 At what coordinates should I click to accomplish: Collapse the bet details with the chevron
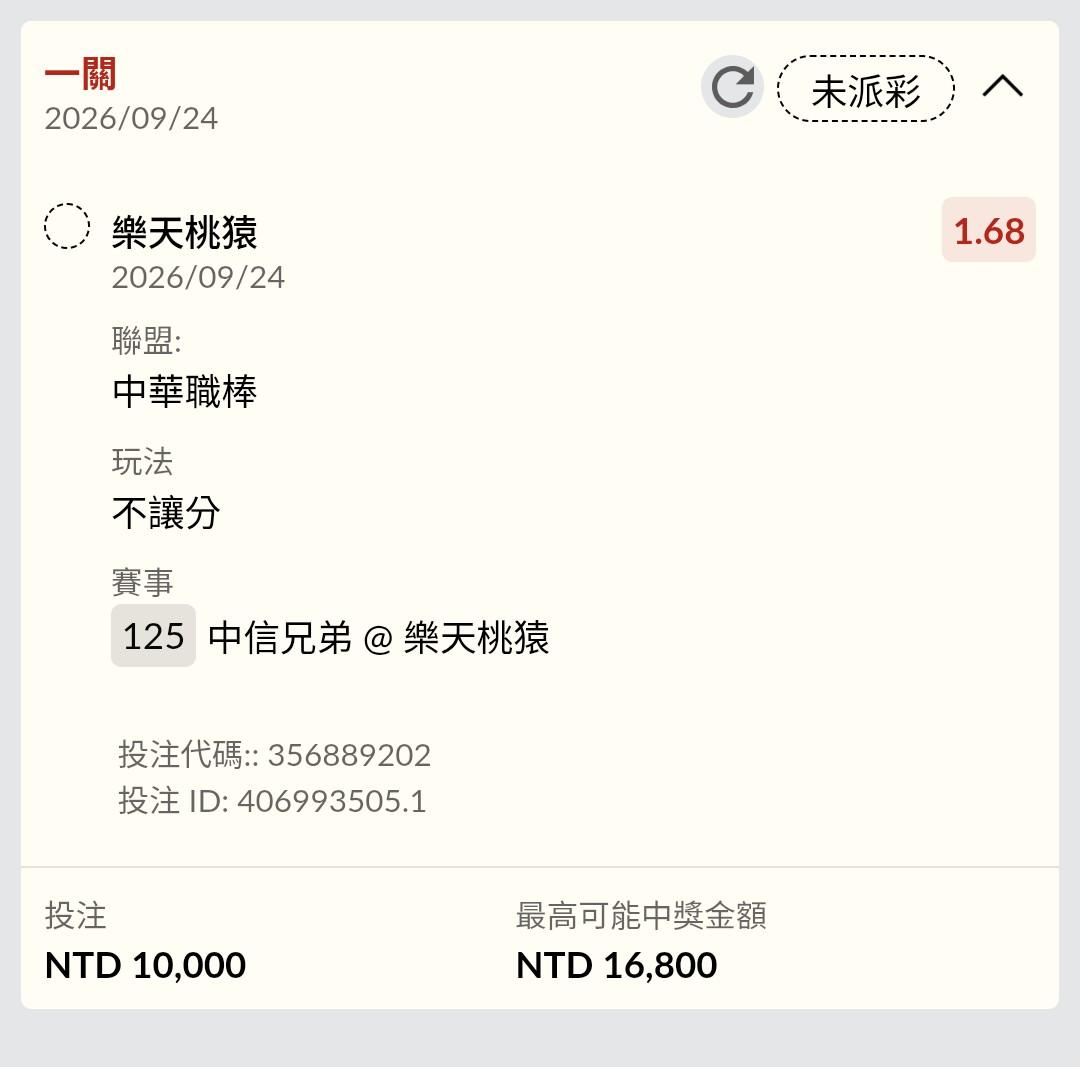click(1002, 86)
